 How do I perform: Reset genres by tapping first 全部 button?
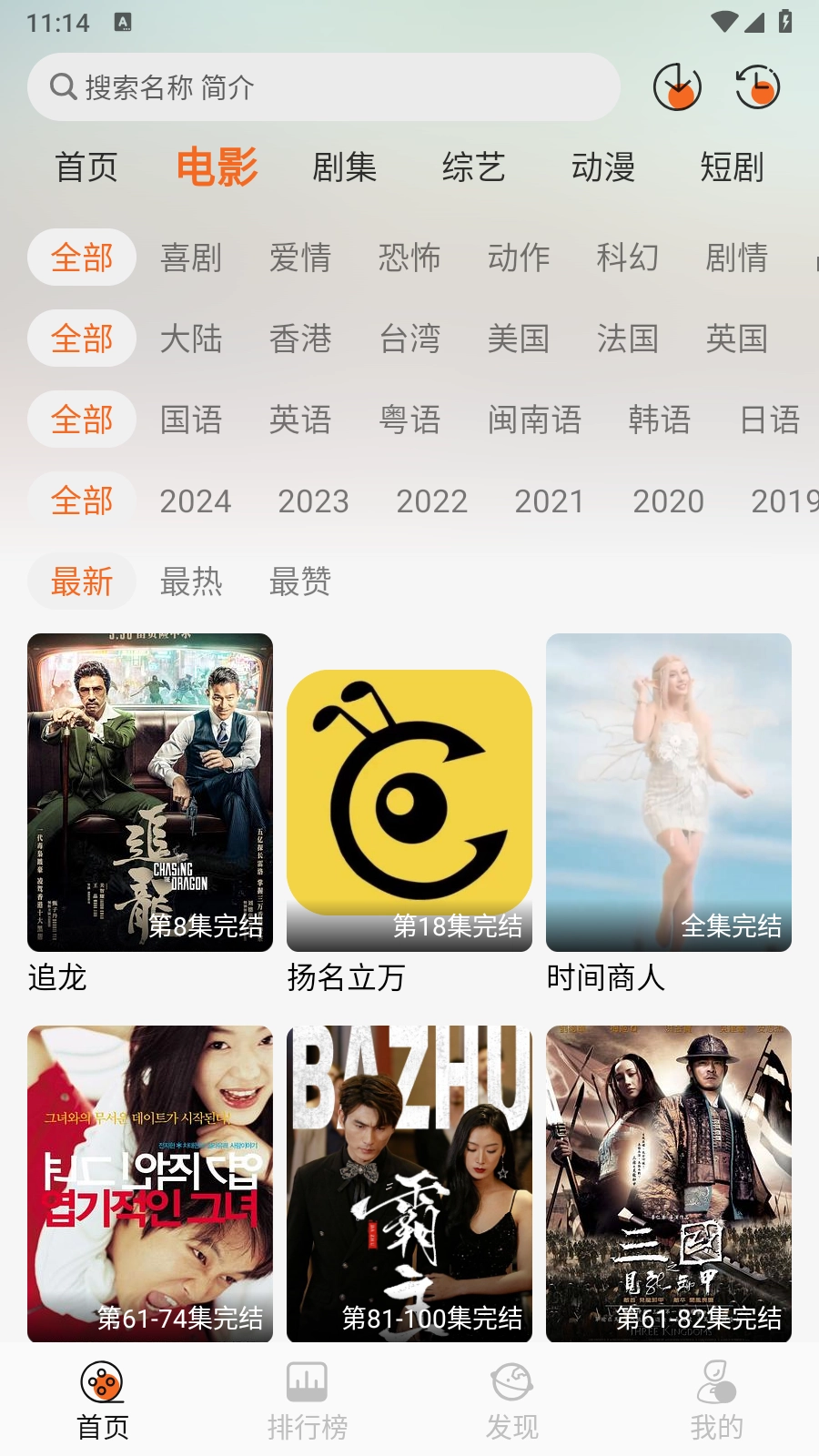pos(81,258)
